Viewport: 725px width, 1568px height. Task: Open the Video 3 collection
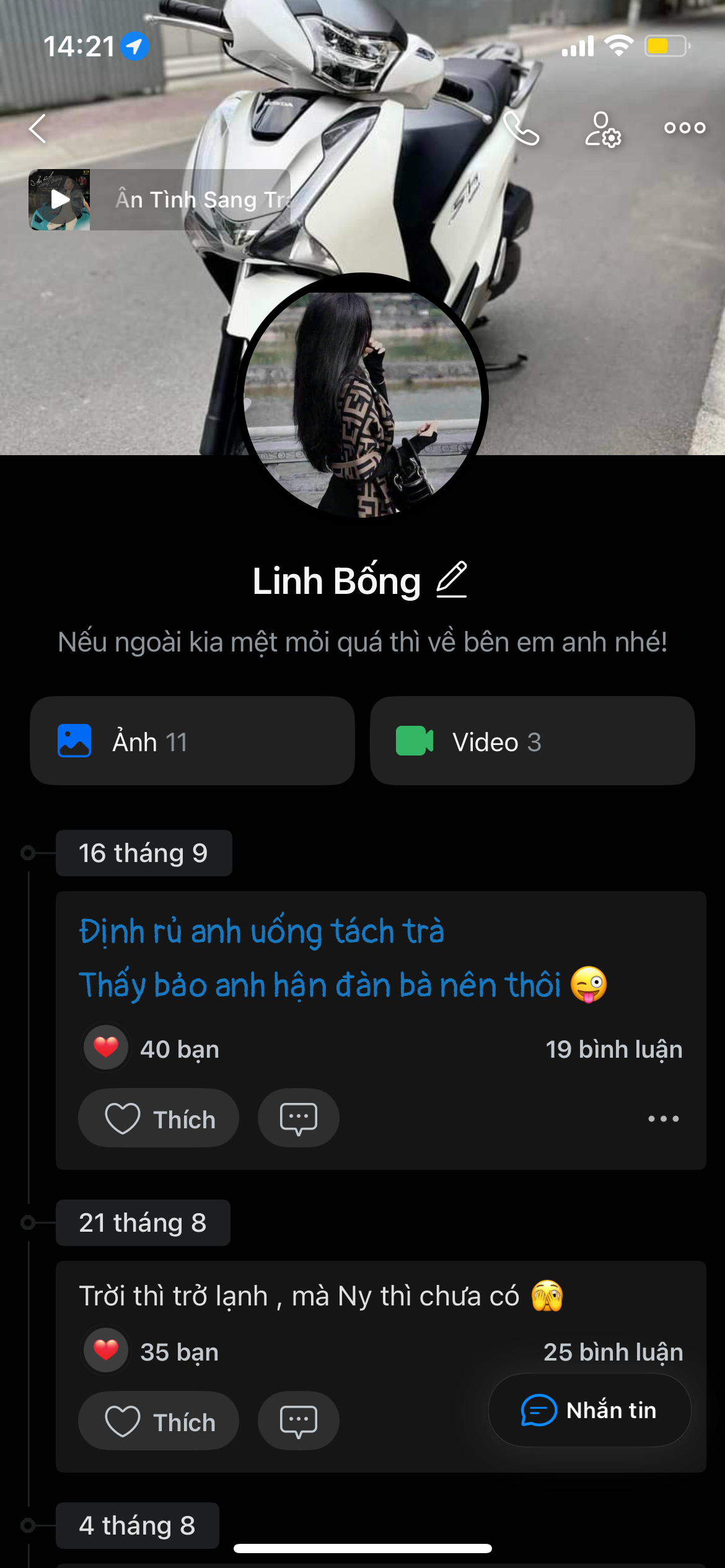(532, 741)
